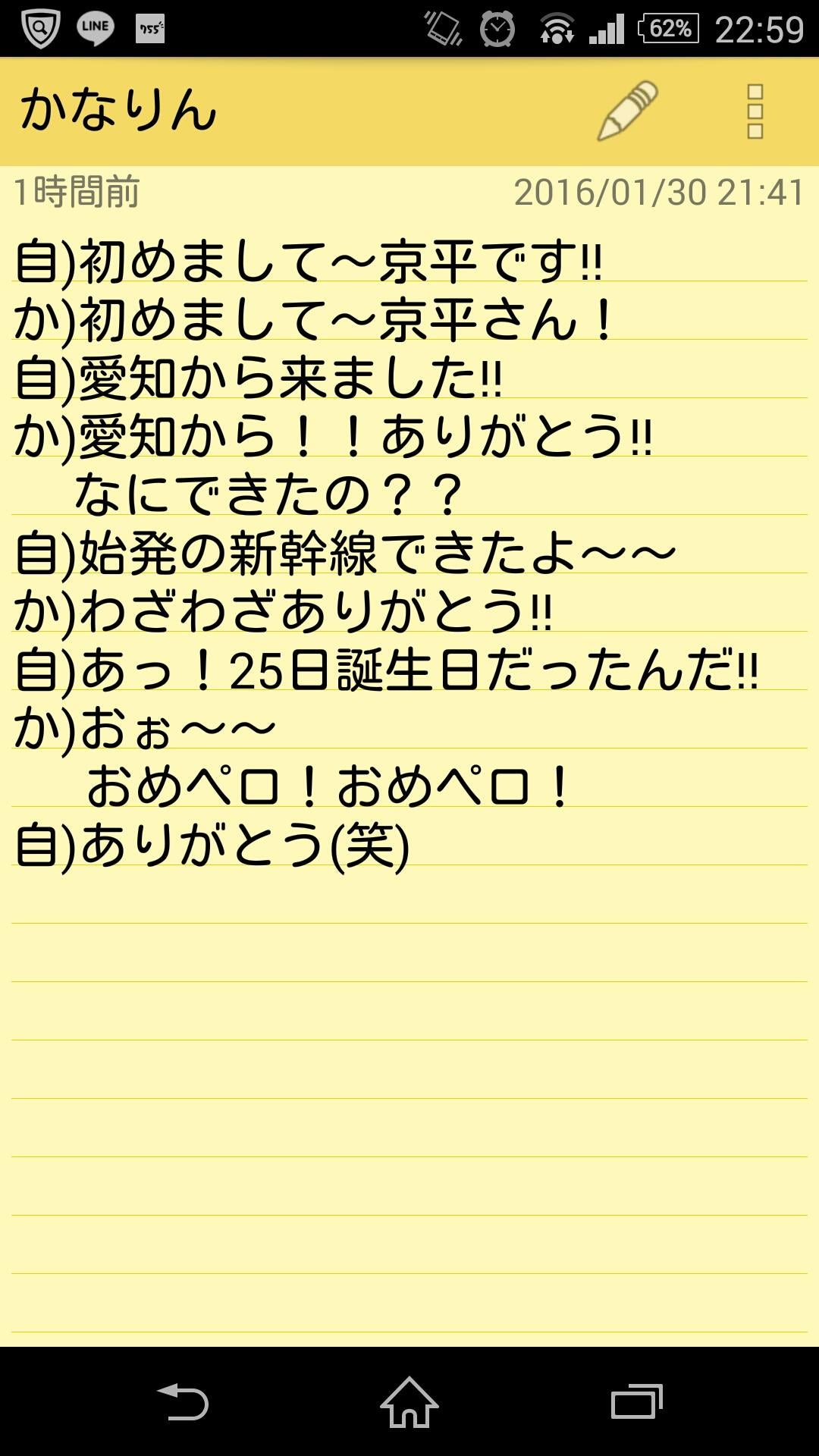Return to the home screen
This screenshot has height=1456, width=819.
(409, 1401)
